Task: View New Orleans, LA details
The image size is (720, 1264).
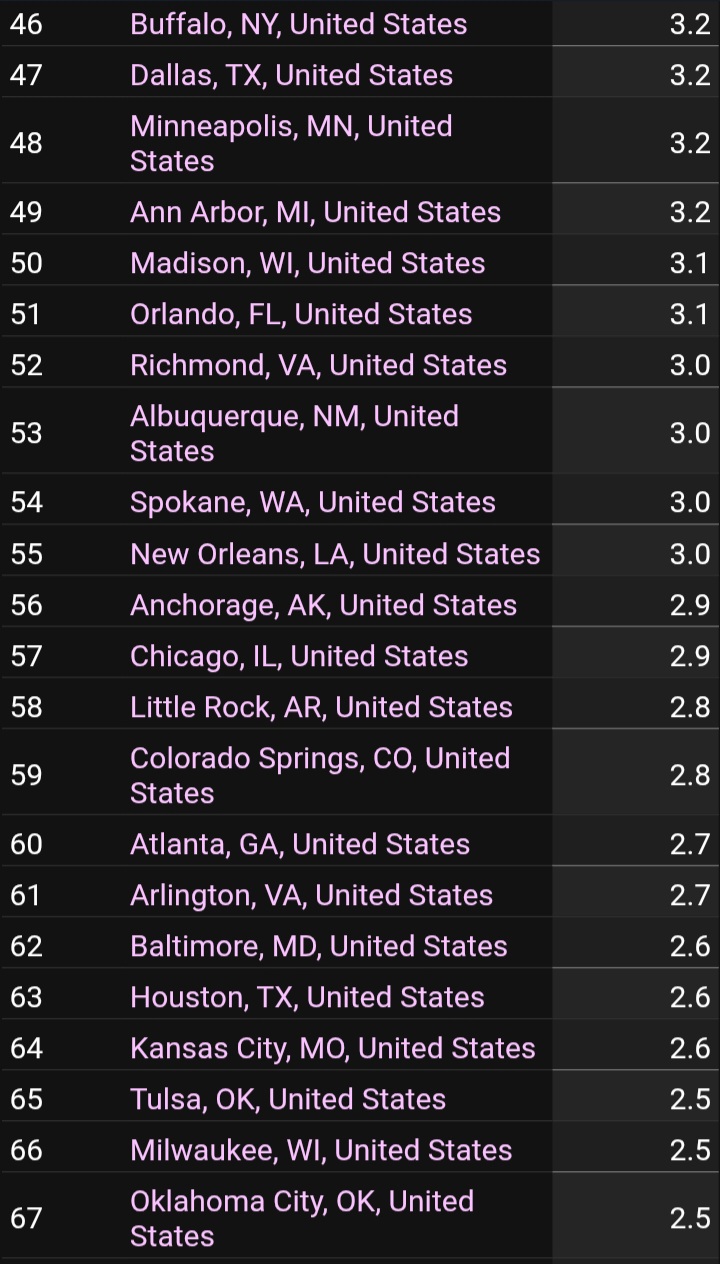Action: coord(335,554)
